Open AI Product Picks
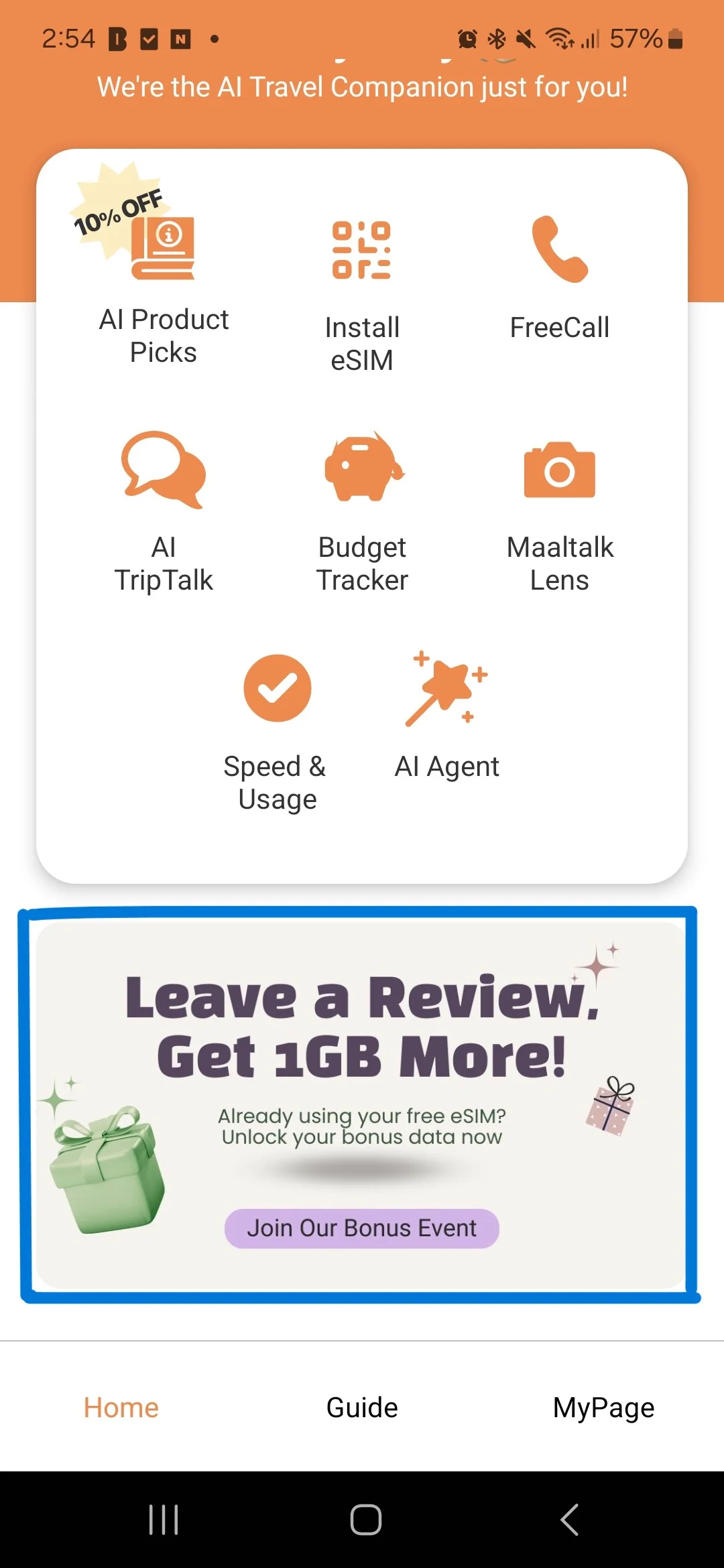The height and width of the screenshot is (1568, 724). [x=164, y=281]
